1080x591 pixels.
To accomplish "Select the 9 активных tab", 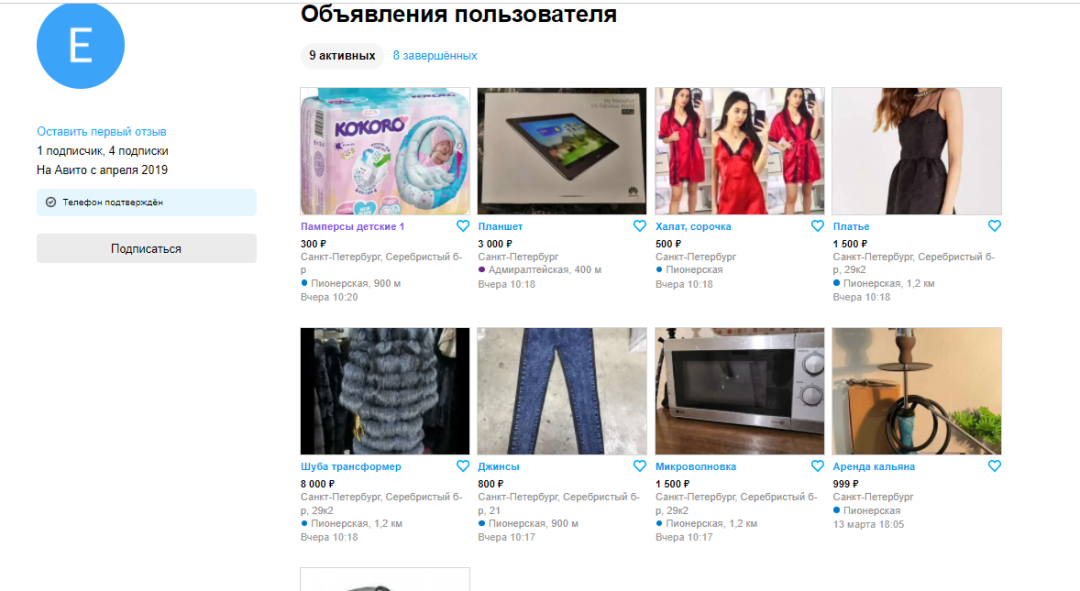I will [342, 56].
